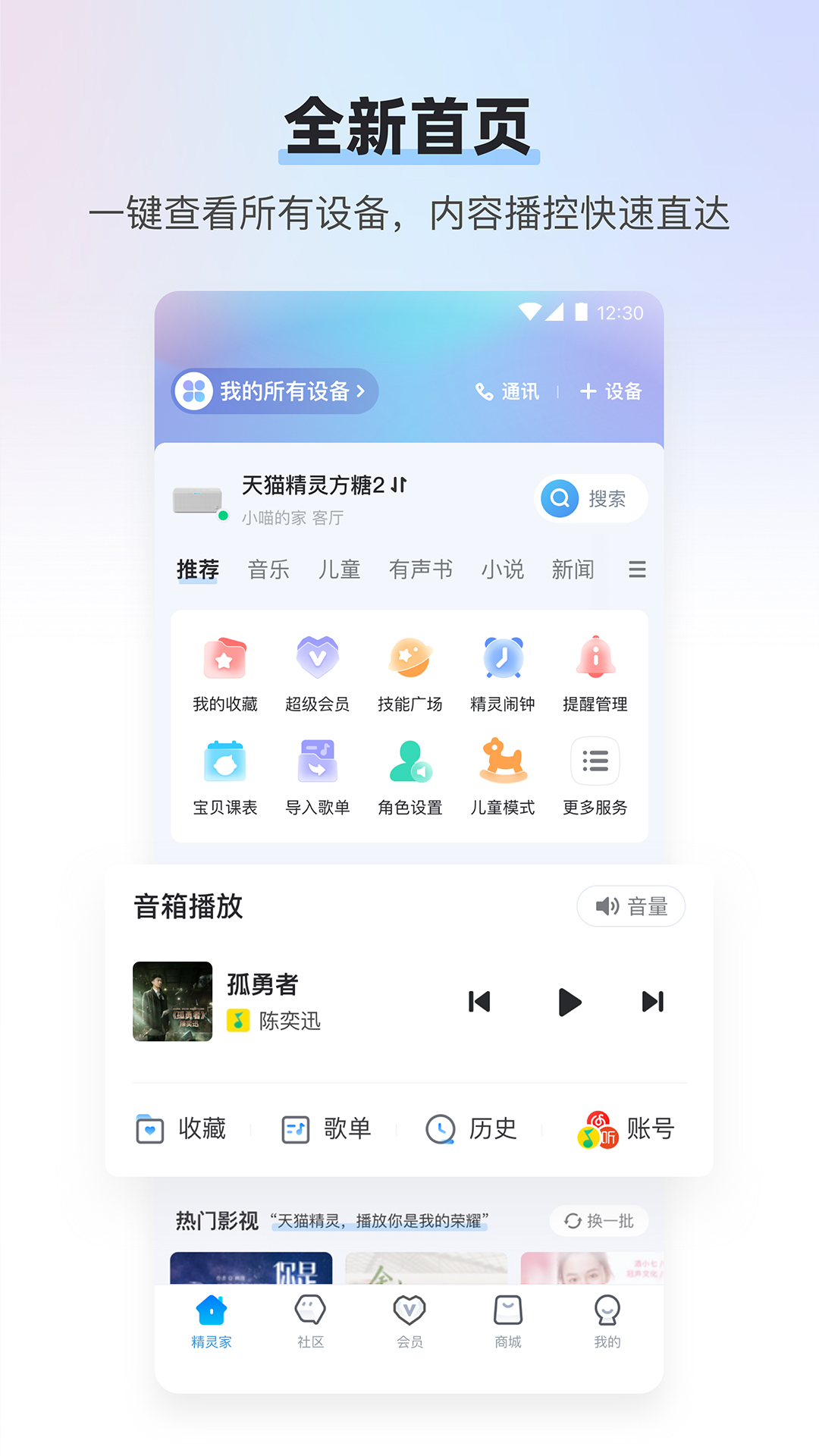Tap 换一批 to refresh recommendations
This screenshot has width=819, height=1456.
(x=599, y=1221)
